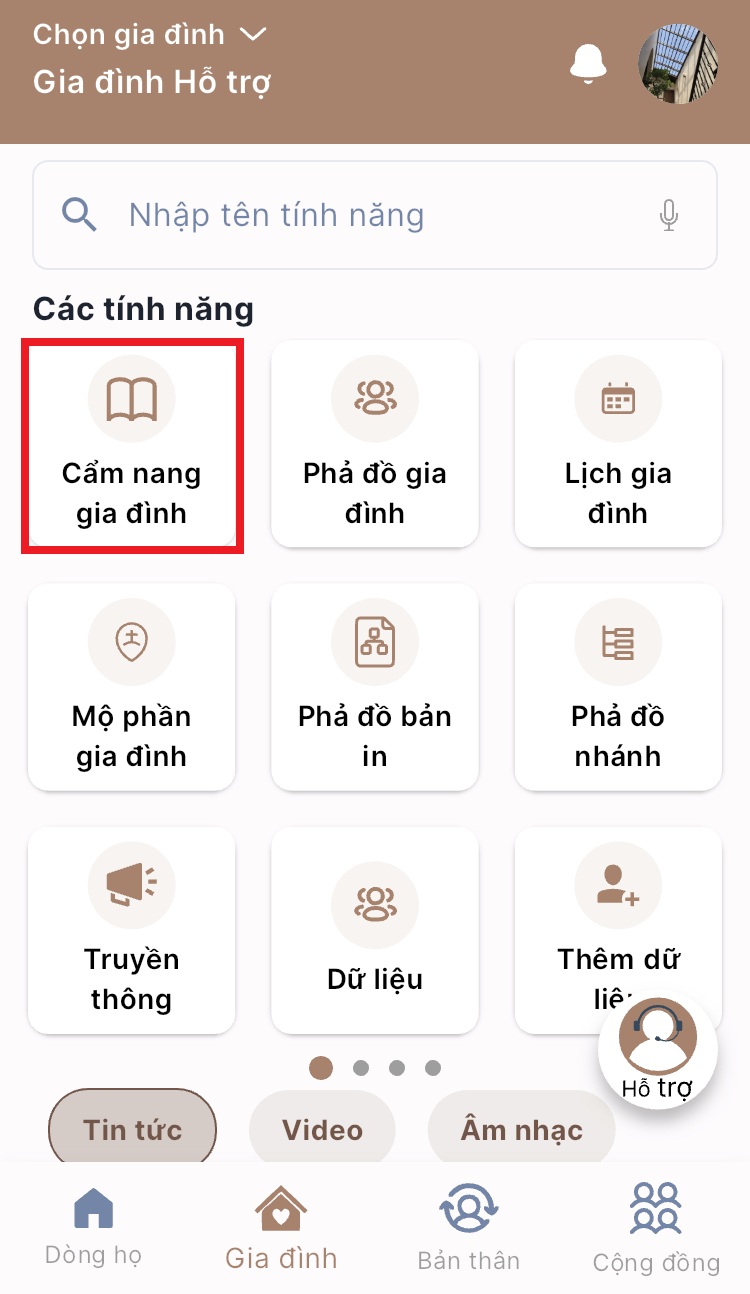Switch to the Cộng đồng tab
The image size is (750, 1294).
coord(656,1225)
